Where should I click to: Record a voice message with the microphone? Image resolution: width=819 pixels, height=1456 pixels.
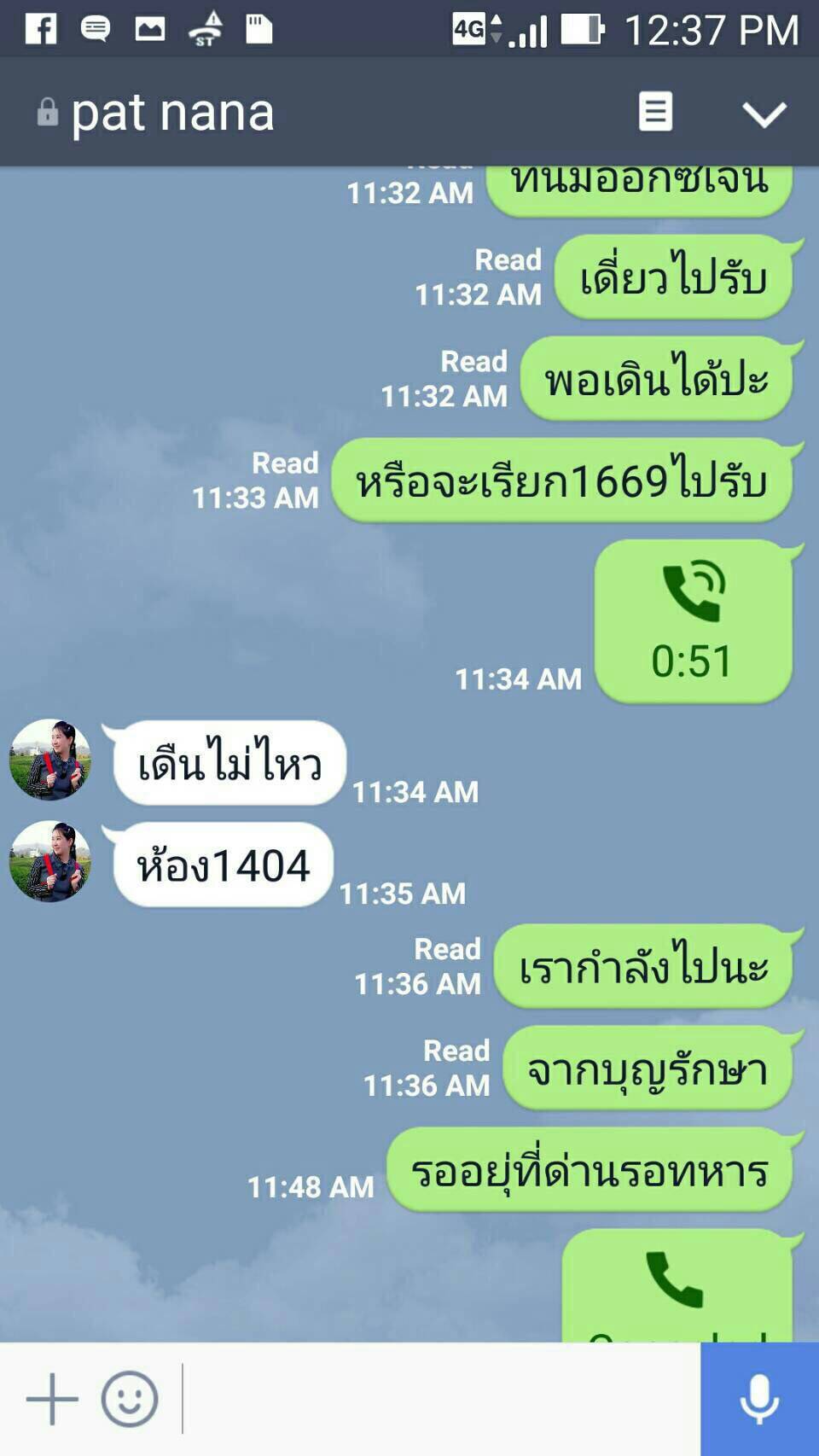tap(759, 1399)
